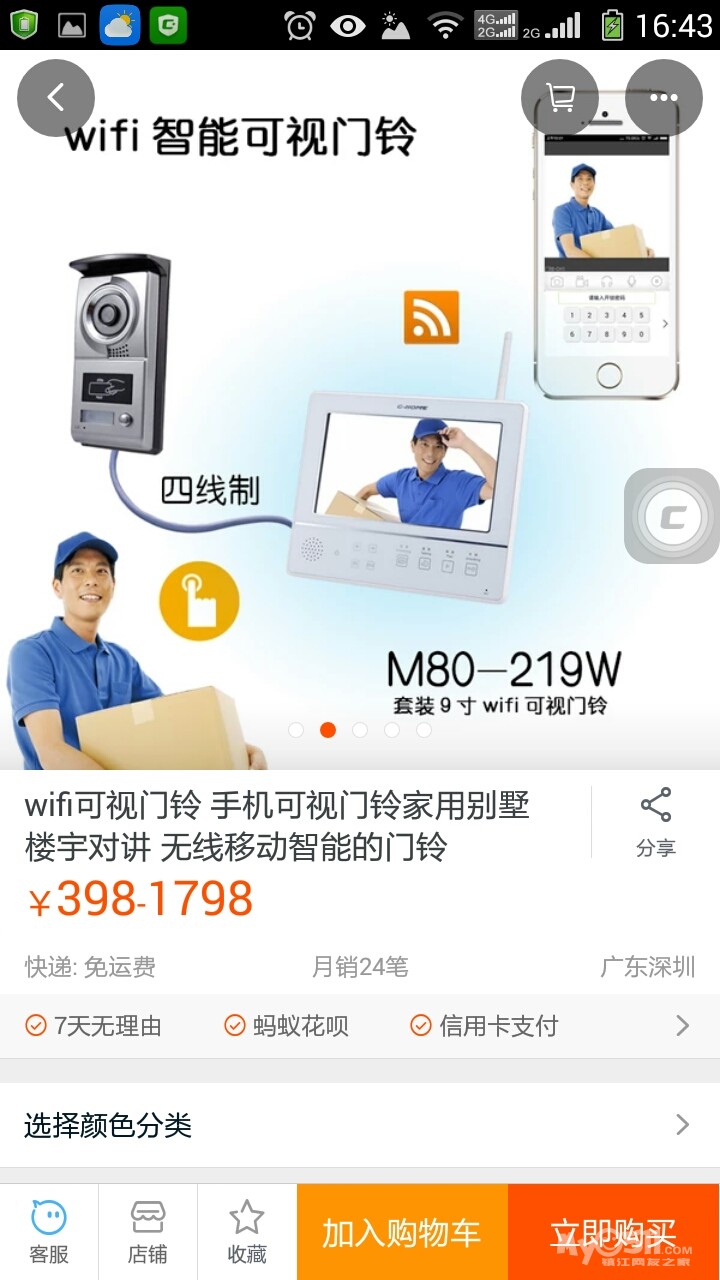Visit the seller's 店铺
The width and height of the screenshot is (720, 1280).
tap(148, 1232)
